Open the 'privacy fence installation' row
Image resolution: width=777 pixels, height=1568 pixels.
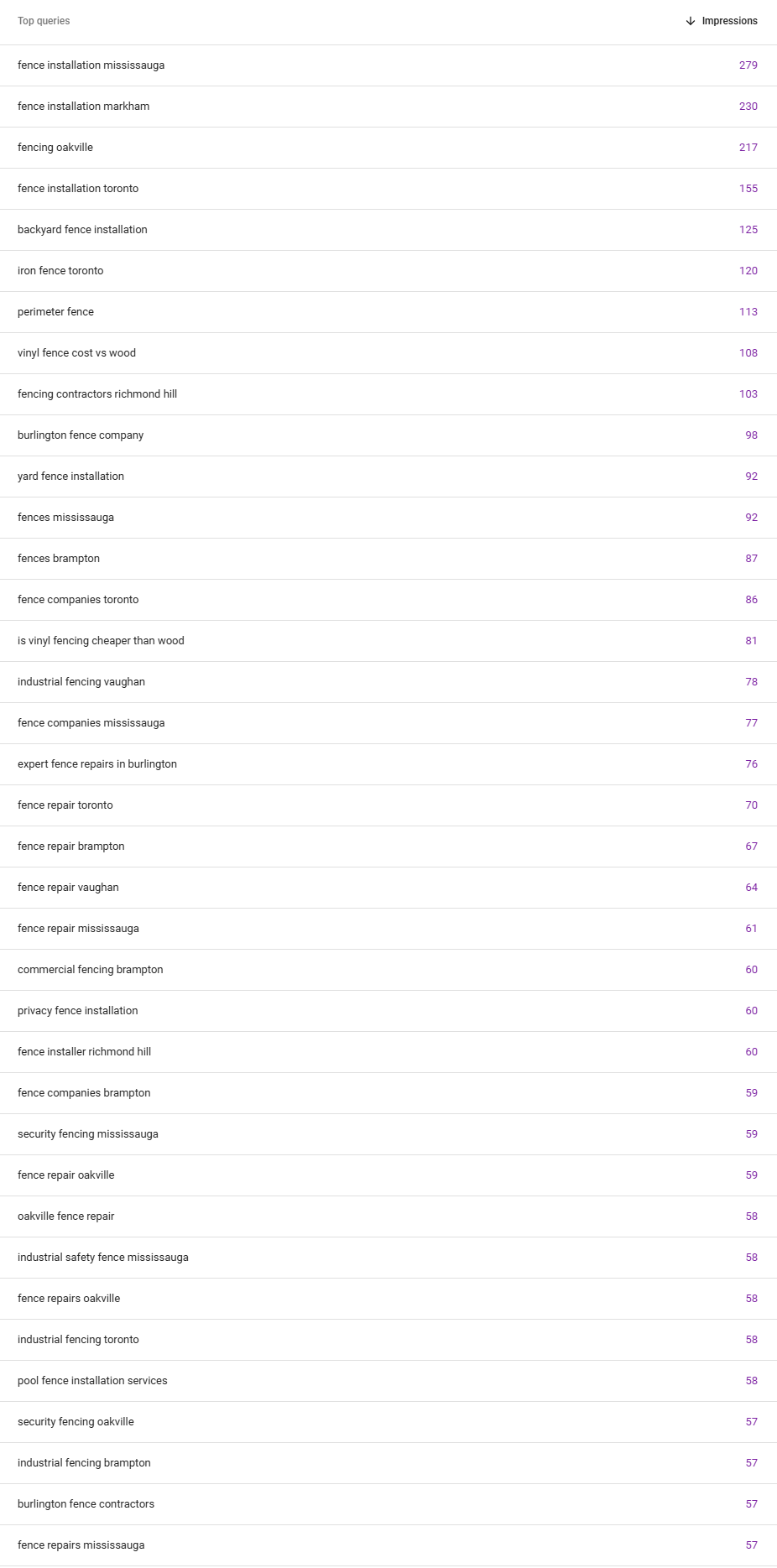77,1010
